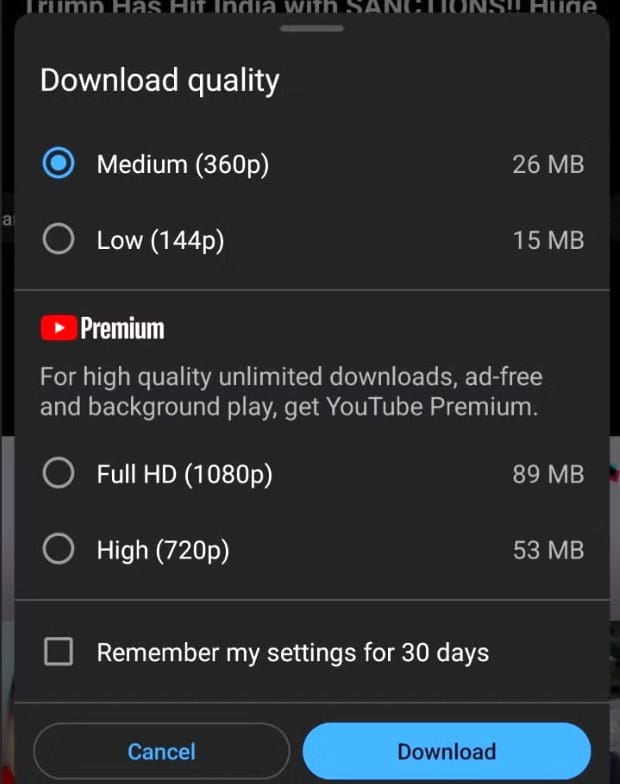Select High (720p) download quality
The height and width of the screenshot is (784, 620).
point(59,549)
